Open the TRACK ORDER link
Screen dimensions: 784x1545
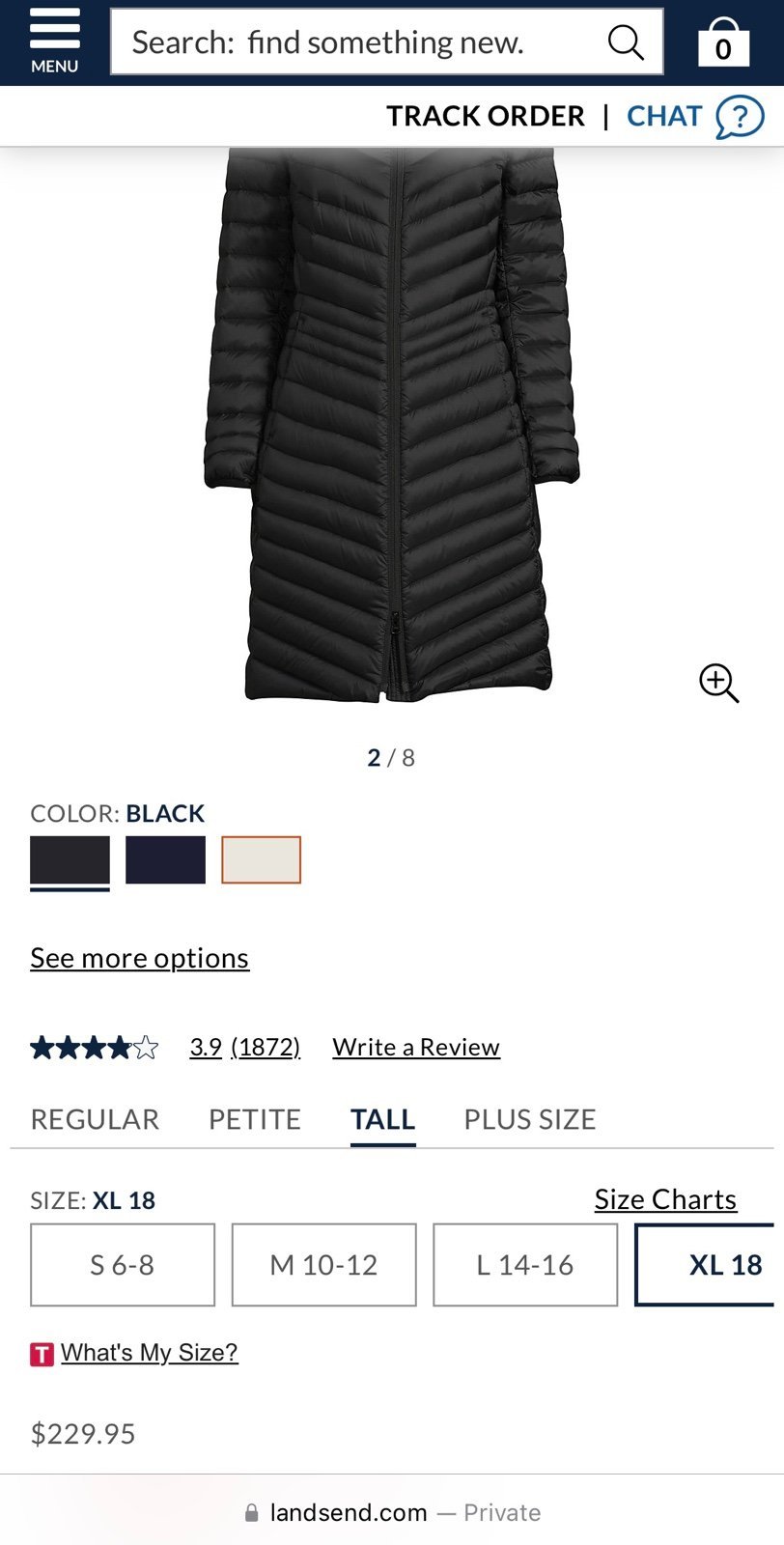[x=486, y=116]
